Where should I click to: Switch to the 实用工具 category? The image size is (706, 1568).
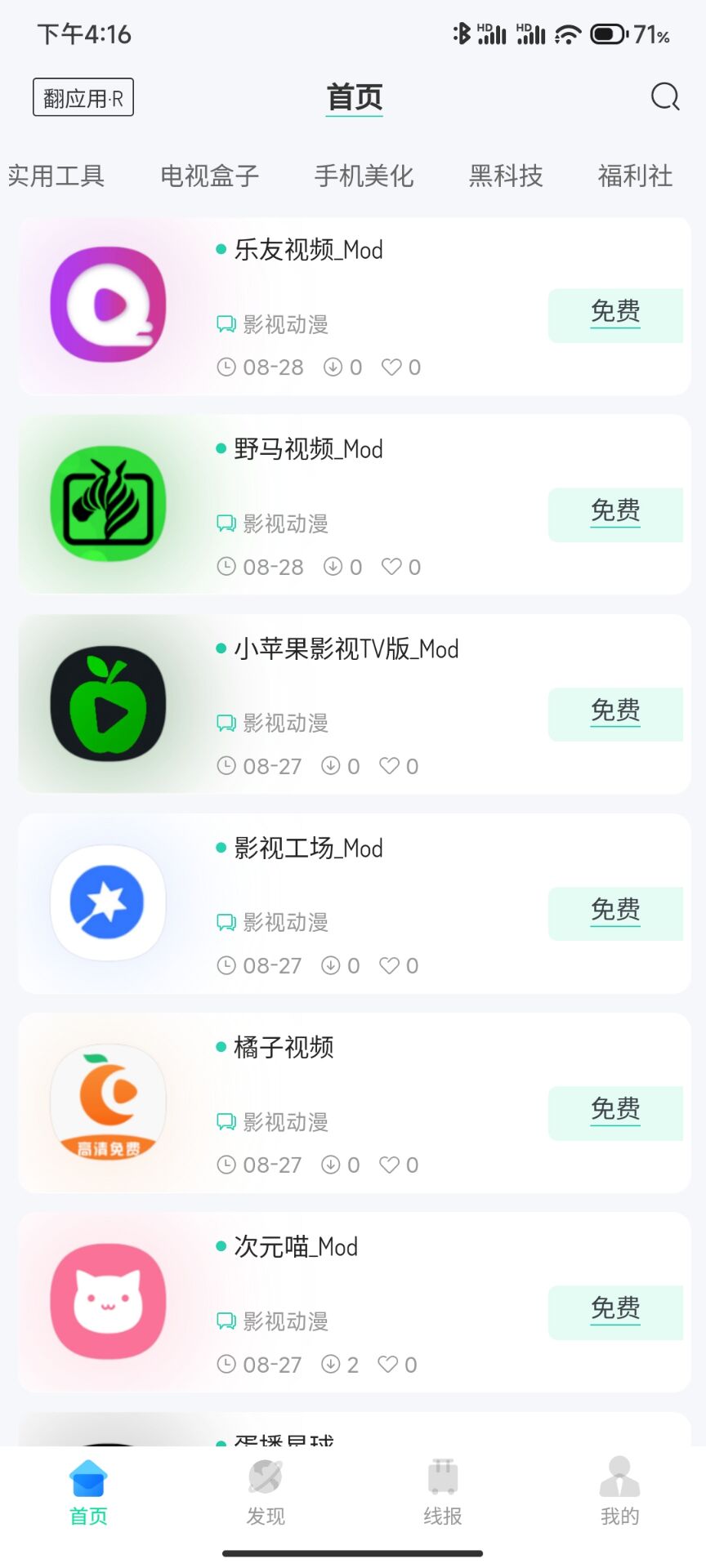pyautogui.click(x=56, y=176)
